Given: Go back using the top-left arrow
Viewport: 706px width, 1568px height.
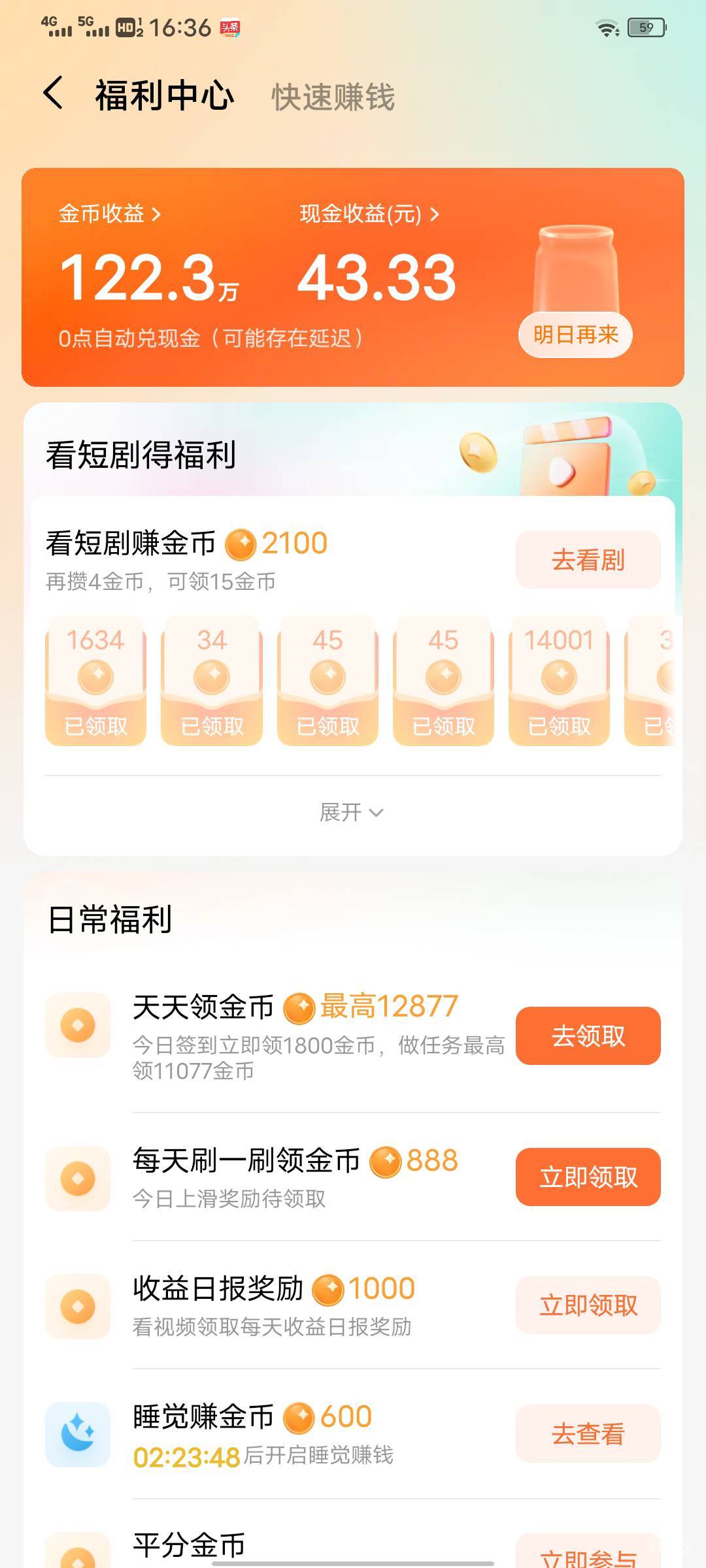Looking at the screenshot, I should (x=54, y=93).
